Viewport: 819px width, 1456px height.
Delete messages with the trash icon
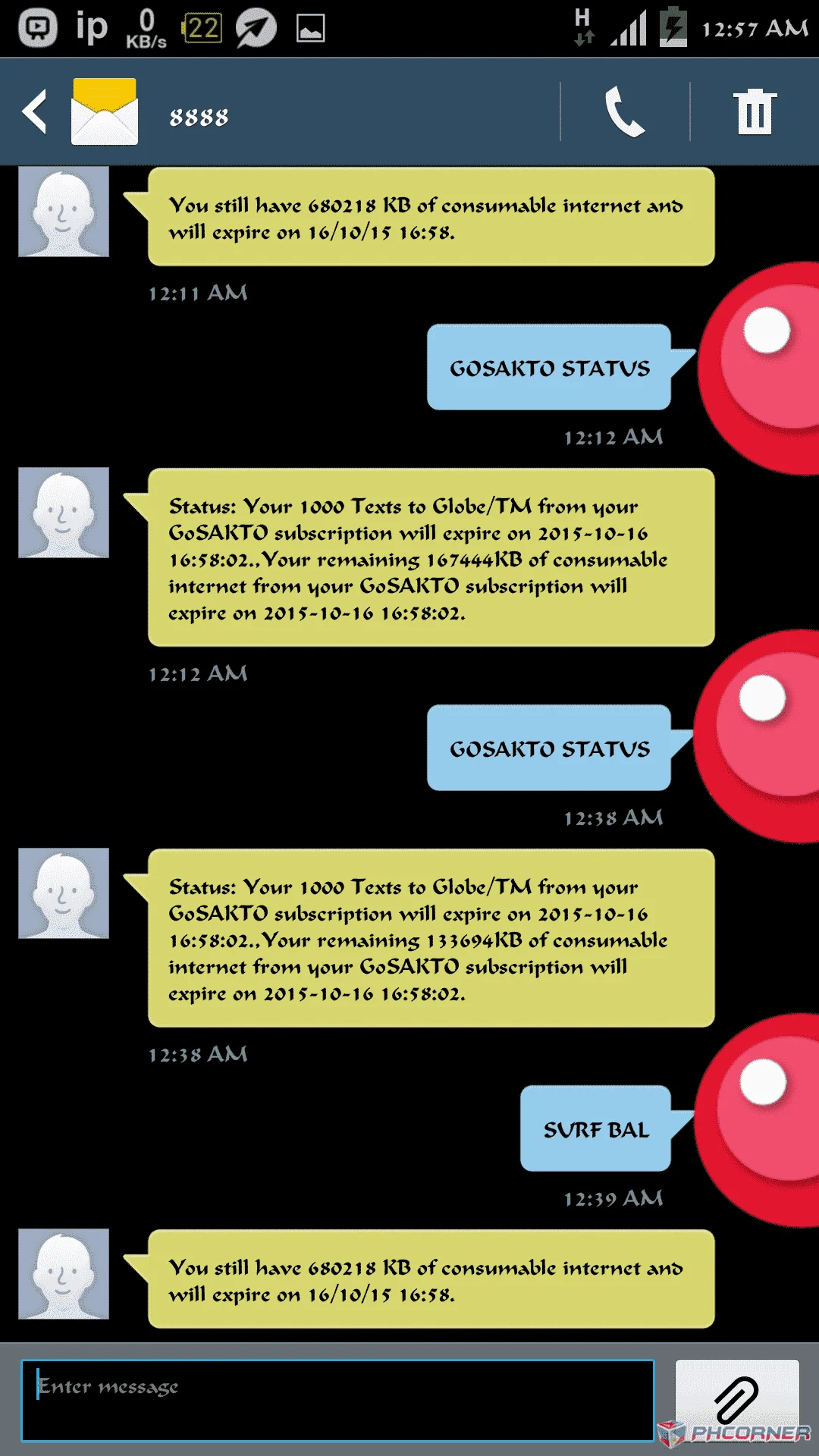[x=755, y=112]
